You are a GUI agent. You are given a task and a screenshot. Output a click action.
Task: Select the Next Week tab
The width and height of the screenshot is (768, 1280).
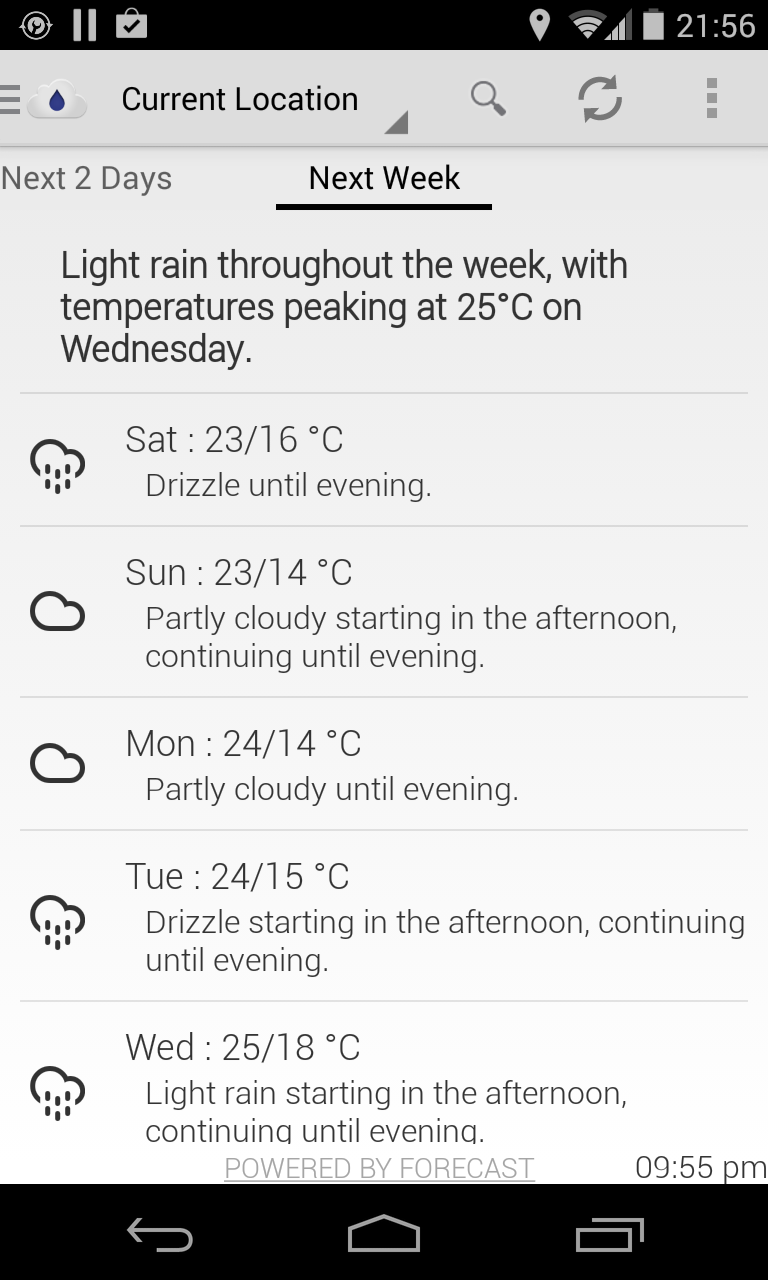[x=384, y=179]
